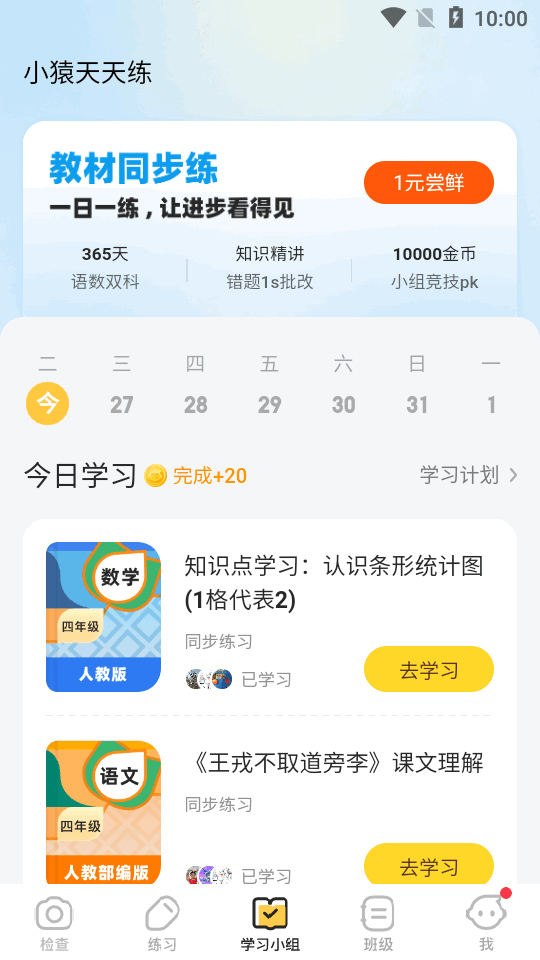
Task: Tap 去学习 for 认识条形统计图 lesson
Action: pyautogui.click(x=429, y=669)
